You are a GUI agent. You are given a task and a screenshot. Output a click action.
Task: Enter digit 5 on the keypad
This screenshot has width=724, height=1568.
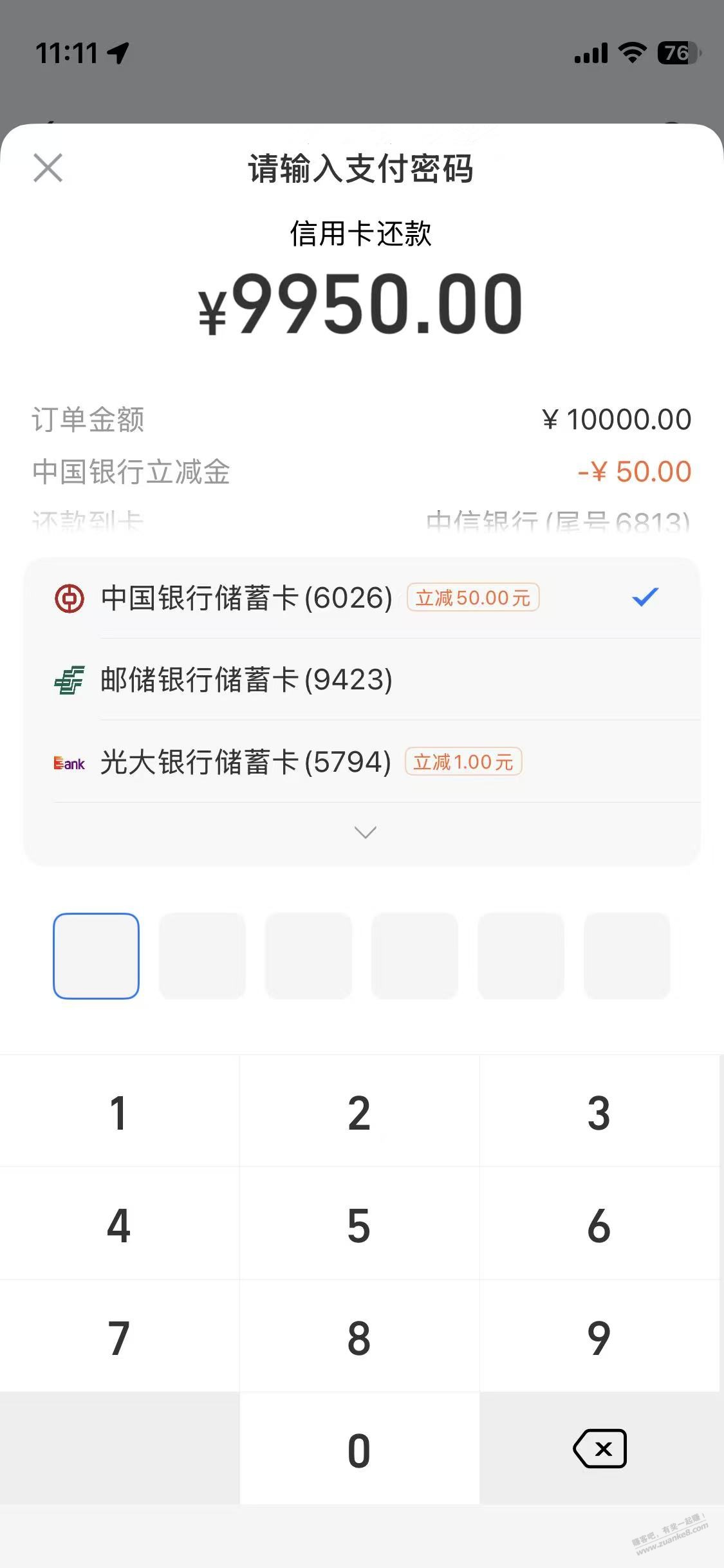coord(359,1226)
